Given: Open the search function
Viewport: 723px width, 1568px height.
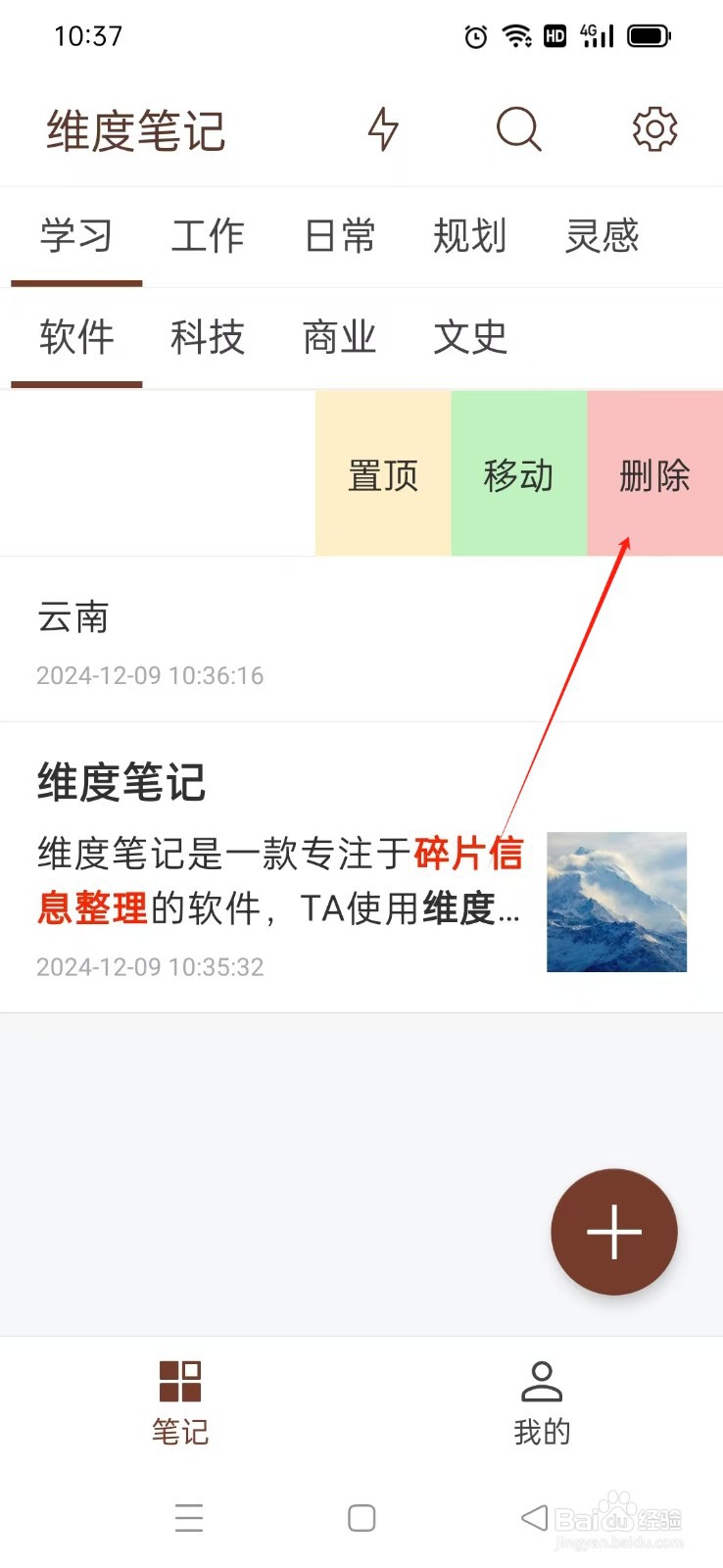Looking at the screenshot, I should pos(518,128).
